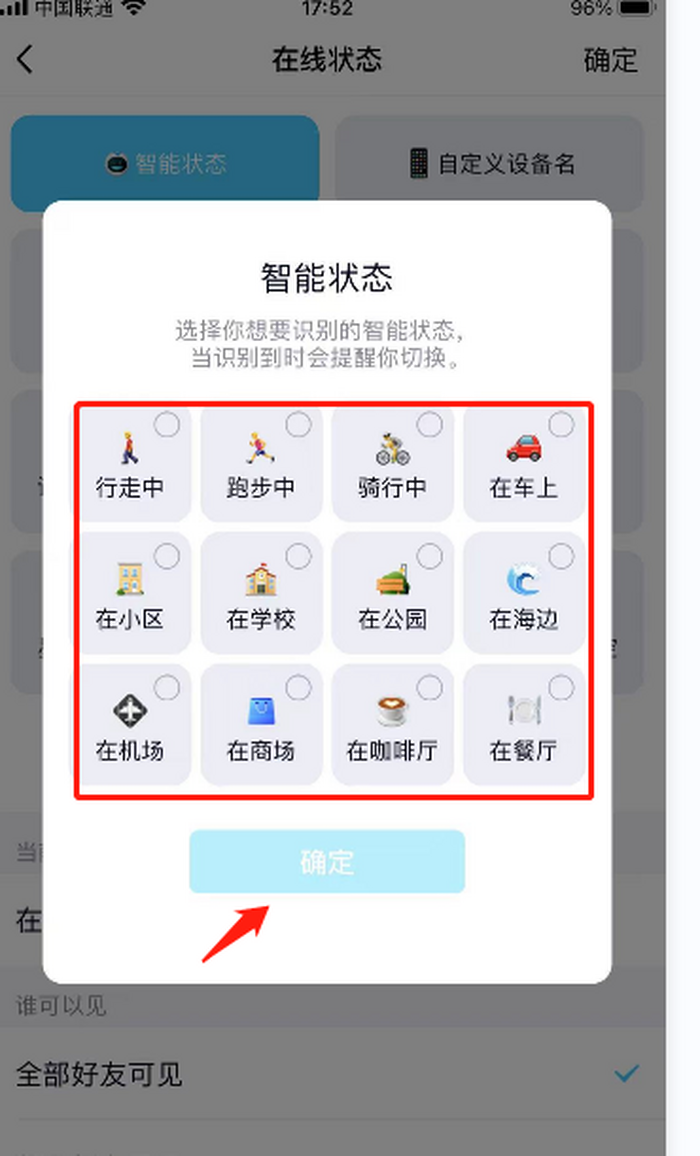Screen dimensions: 700x1156
Task: Select the 在海边 status option
Action: point(524,594)
